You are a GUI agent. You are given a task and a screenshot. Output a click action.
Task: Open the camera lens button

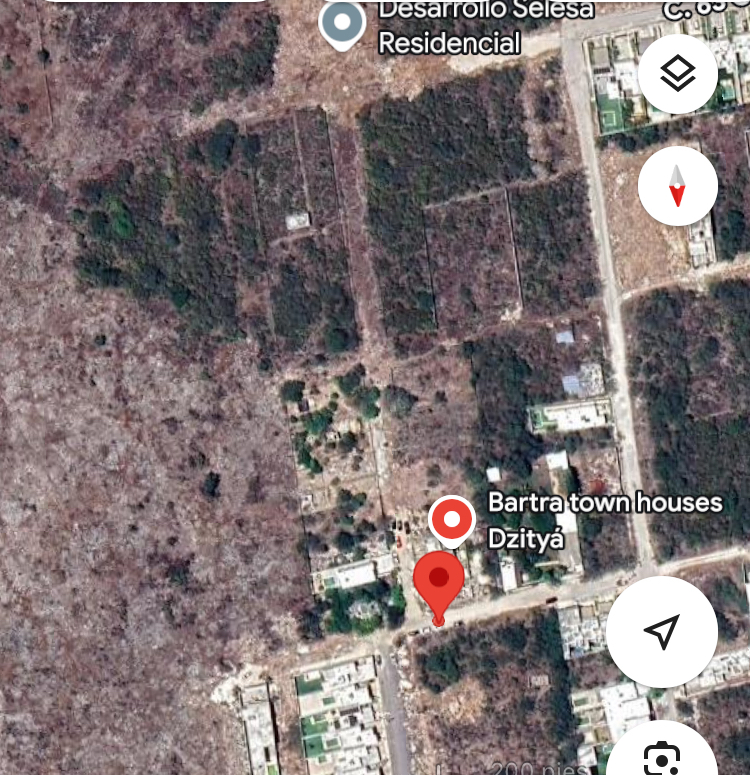coord(661,755)
